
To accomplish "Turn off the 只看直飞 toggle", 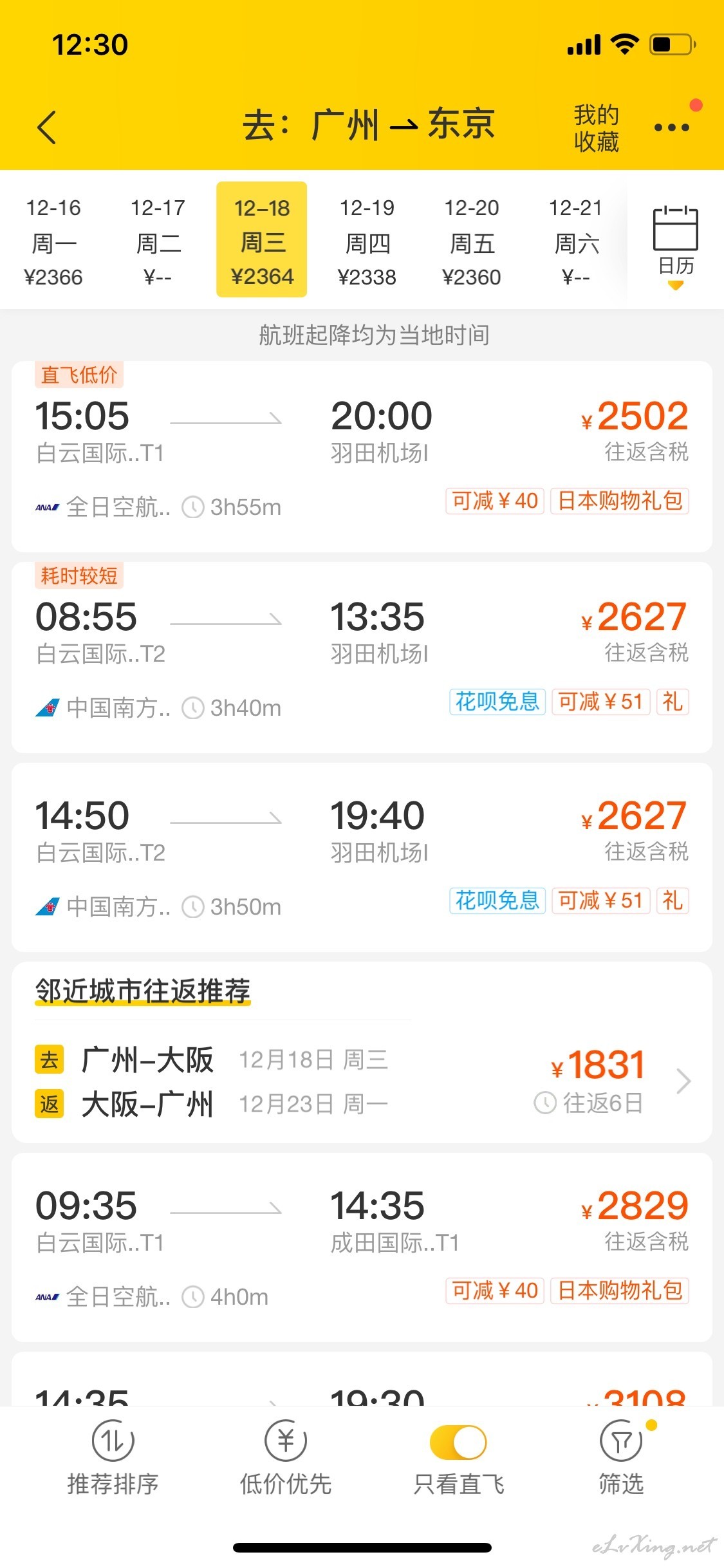I will (458, 1442).
